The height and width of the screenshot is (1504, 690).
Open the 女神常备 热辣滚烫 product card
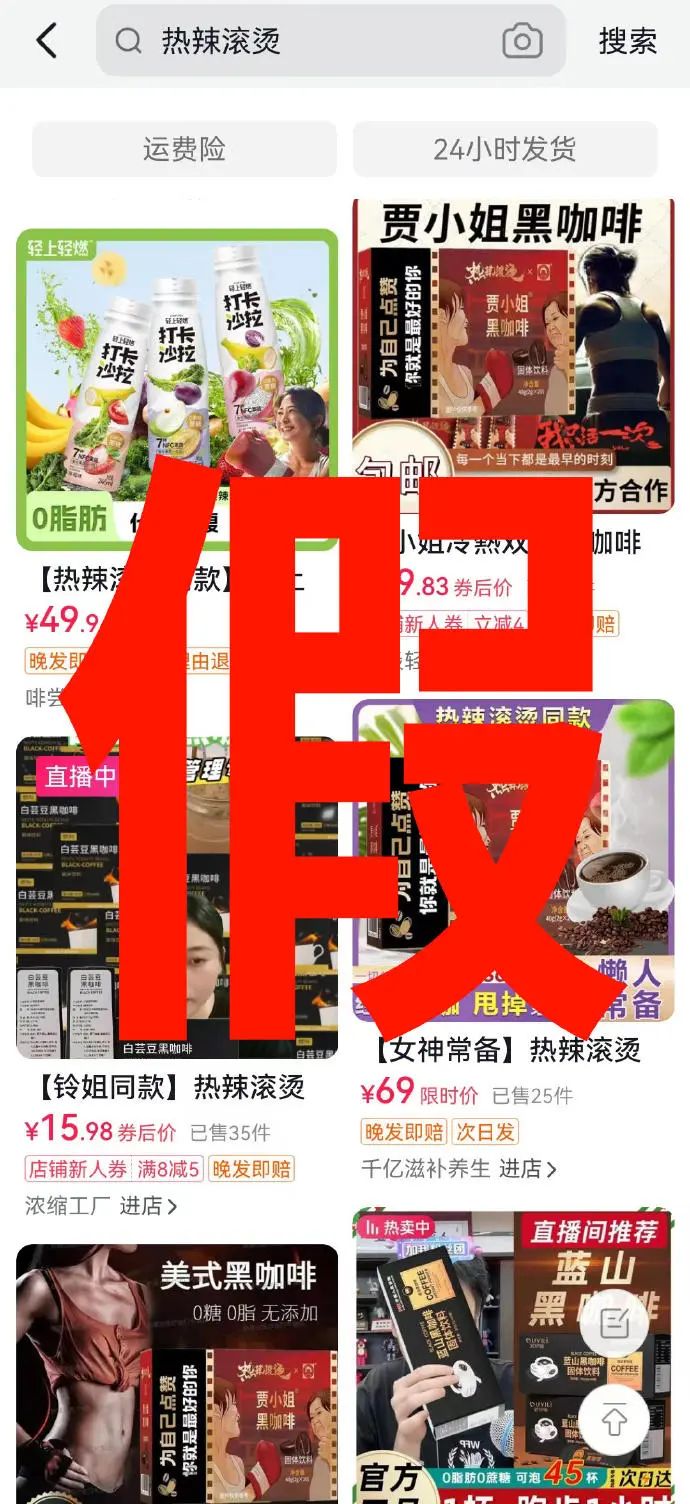[x=513, y=860]
